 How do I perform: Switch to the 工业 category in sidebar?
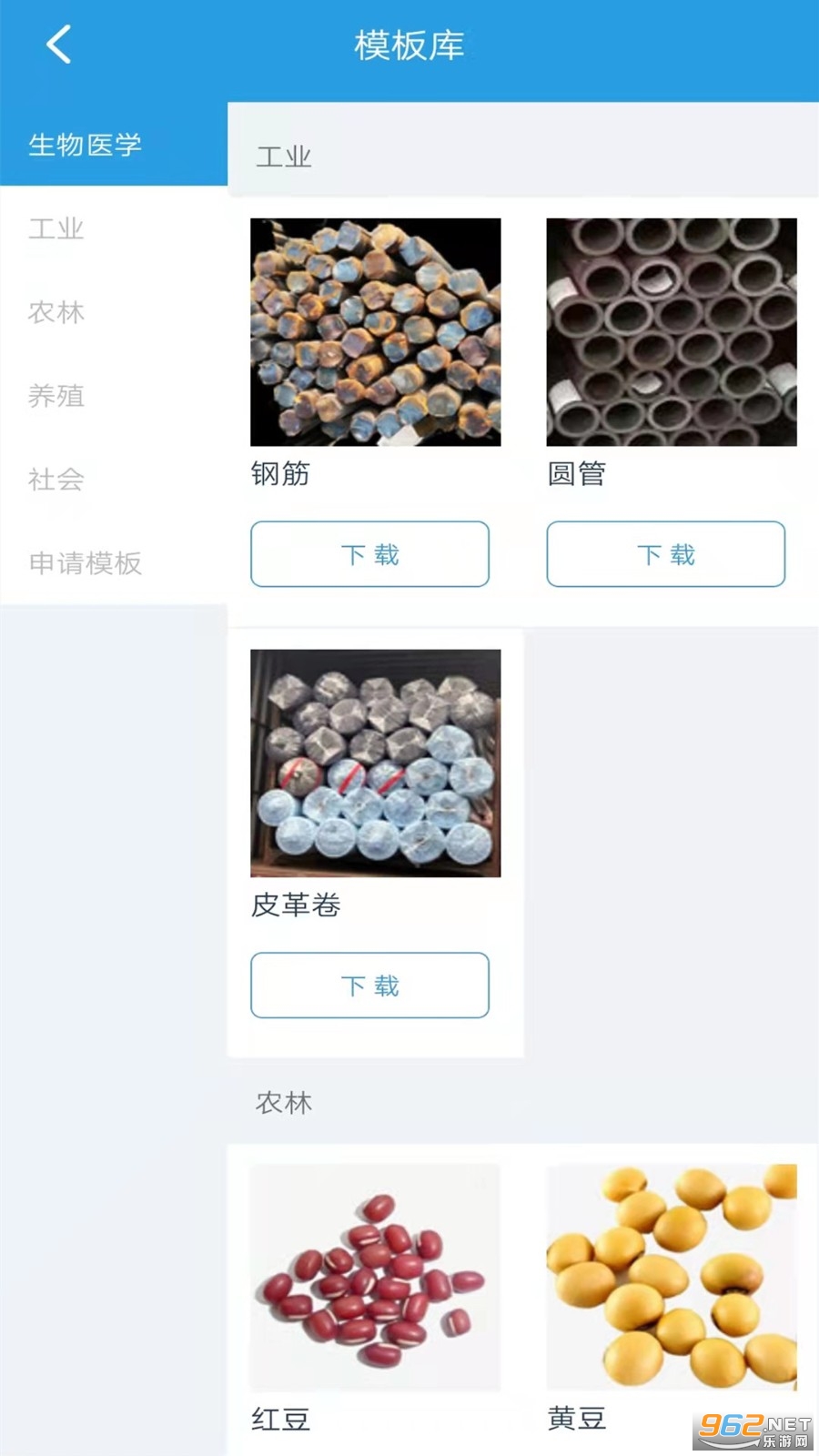(x=56, y=228)
